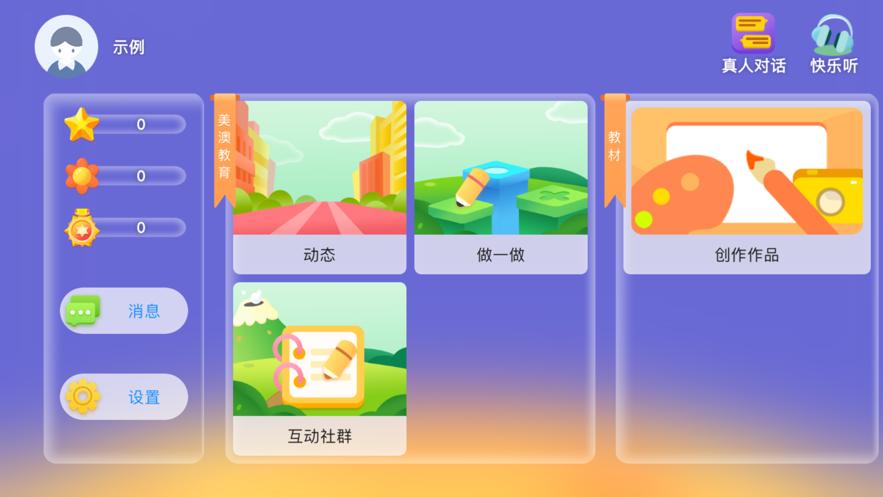Enter the 互动社群 community card
The height and width of the screenshot is (497, 883).
click(x=319, y=369)
